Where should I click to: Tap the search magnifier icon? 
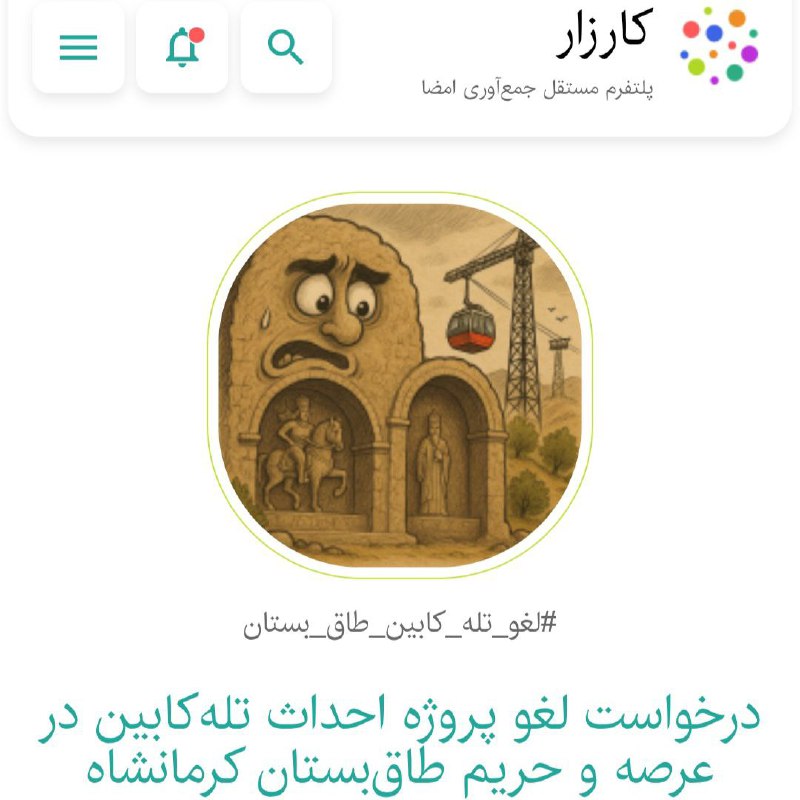pos(286,47)
